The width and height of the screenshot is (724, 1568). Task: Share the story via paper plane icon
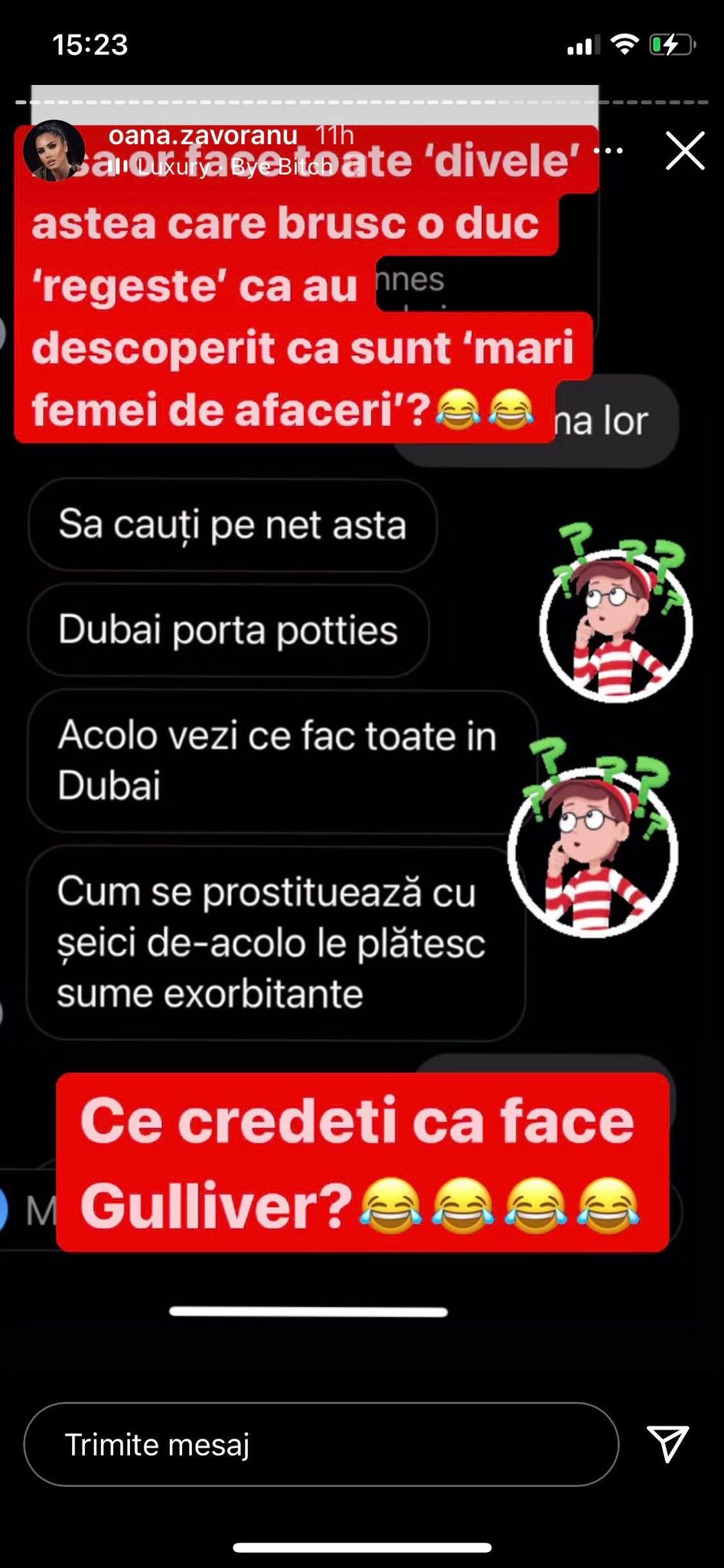(x=668, y=1444)
